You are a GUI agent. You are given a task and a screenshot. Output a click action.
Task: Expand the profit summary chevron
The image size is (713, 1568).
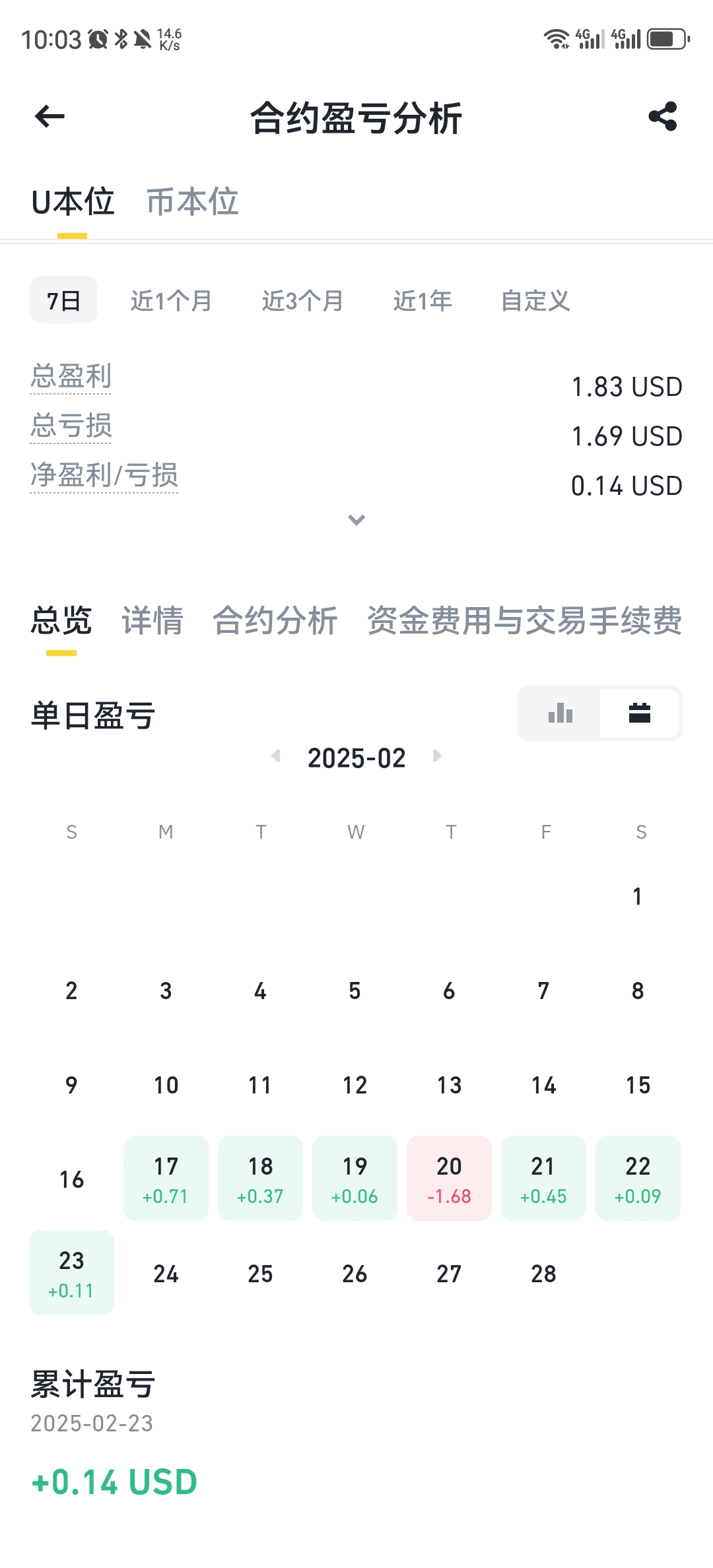(x=356, y=520)
